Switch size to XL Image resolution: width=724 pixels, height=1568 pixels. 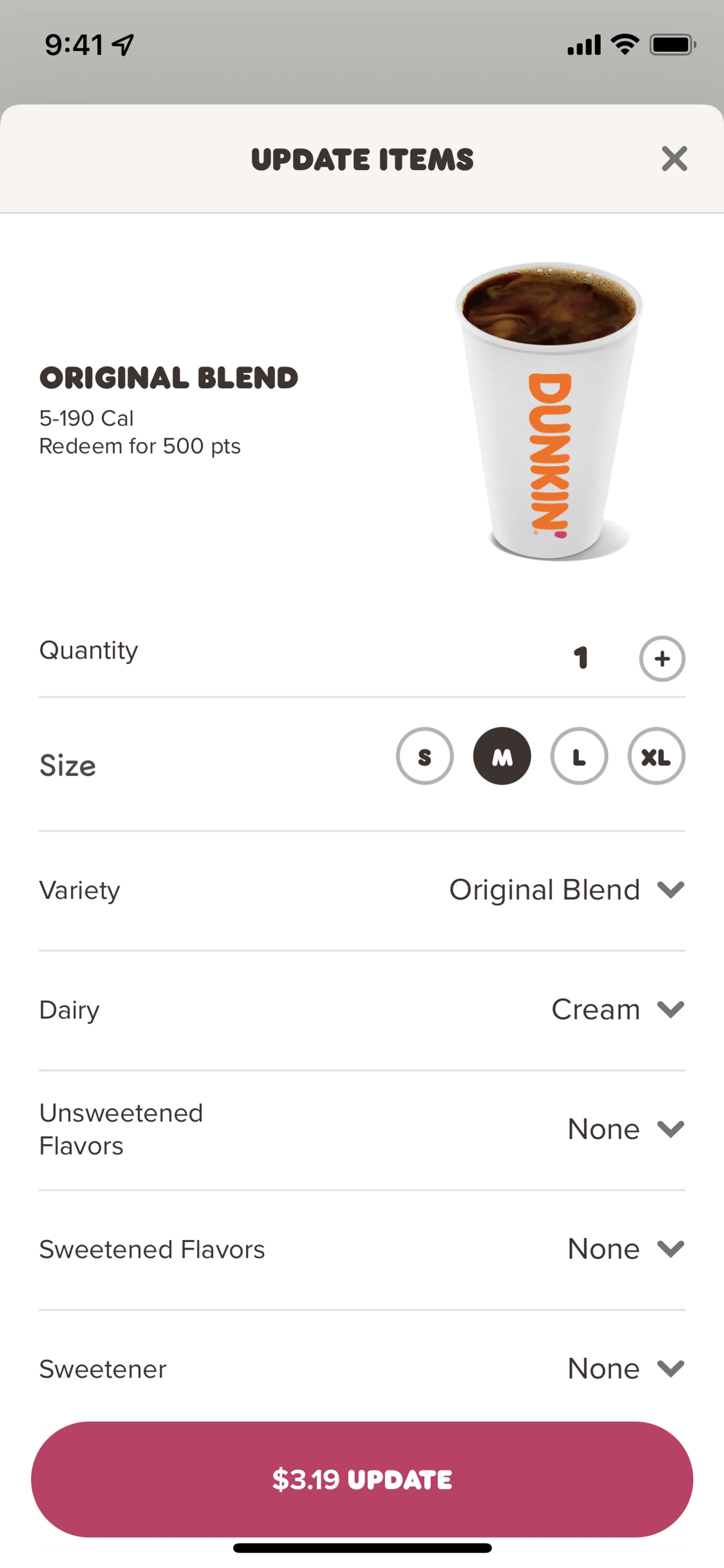(657, 757)
